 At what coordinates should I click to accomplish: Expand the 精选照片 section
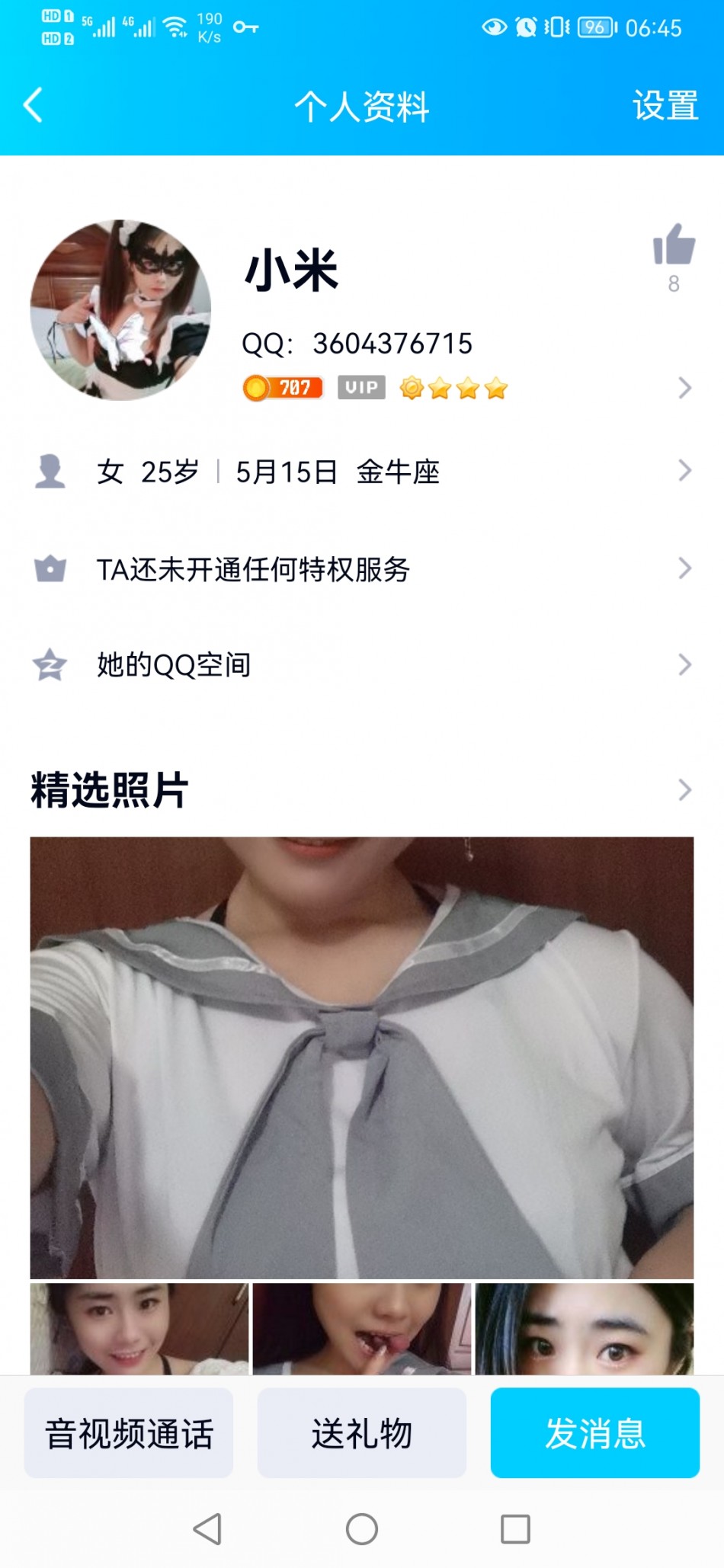pyautogui.click(x=684, y=790)
